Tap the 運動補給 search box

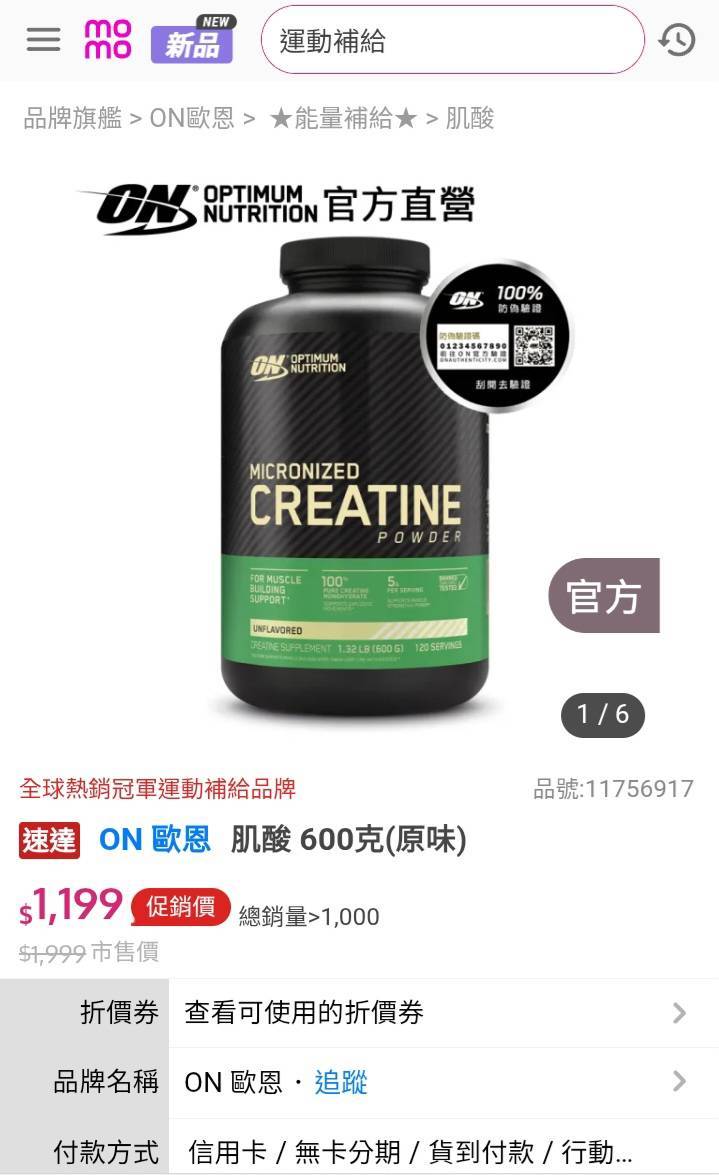point(452,41)
